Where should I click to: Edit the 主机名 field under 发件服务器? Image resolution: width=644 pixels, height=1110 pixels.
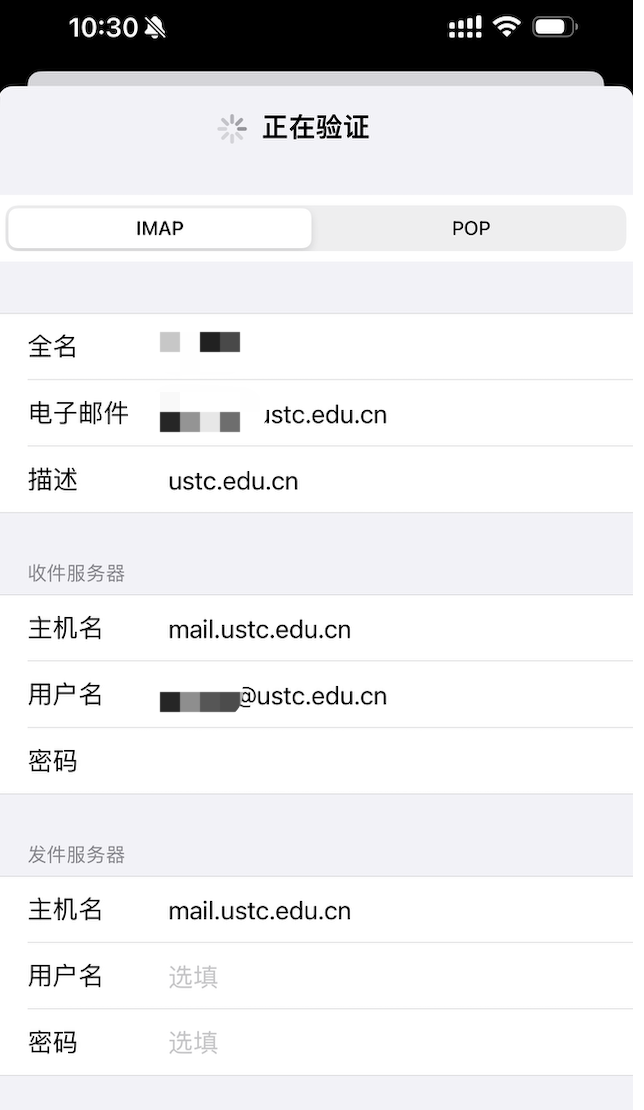pyautogui.click(x=316, y=910)
